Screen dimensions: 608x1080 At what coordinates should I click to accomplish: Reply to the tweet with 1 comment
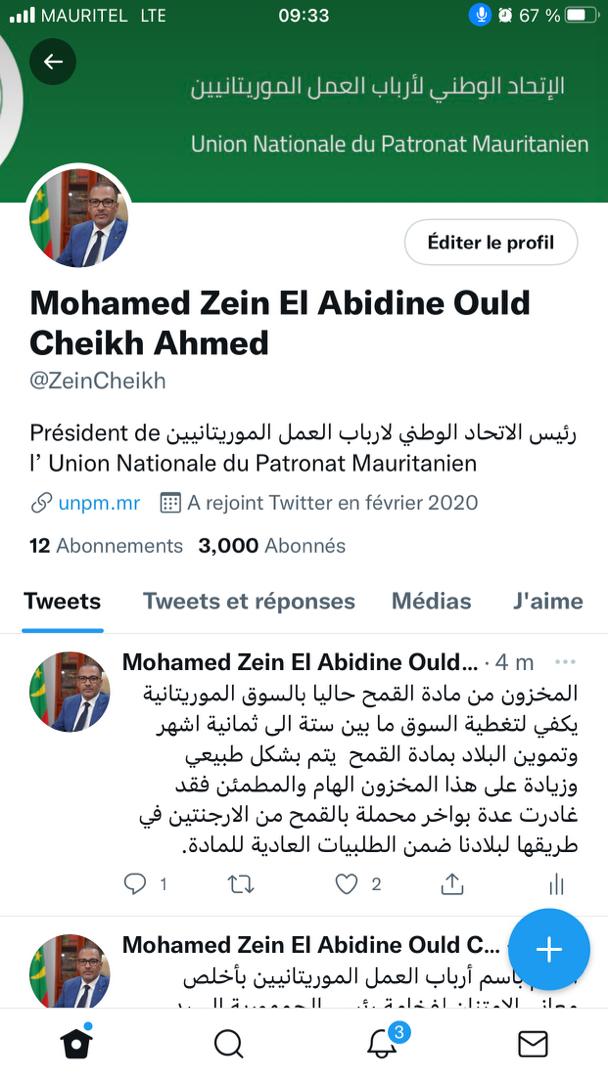[135, 884]
